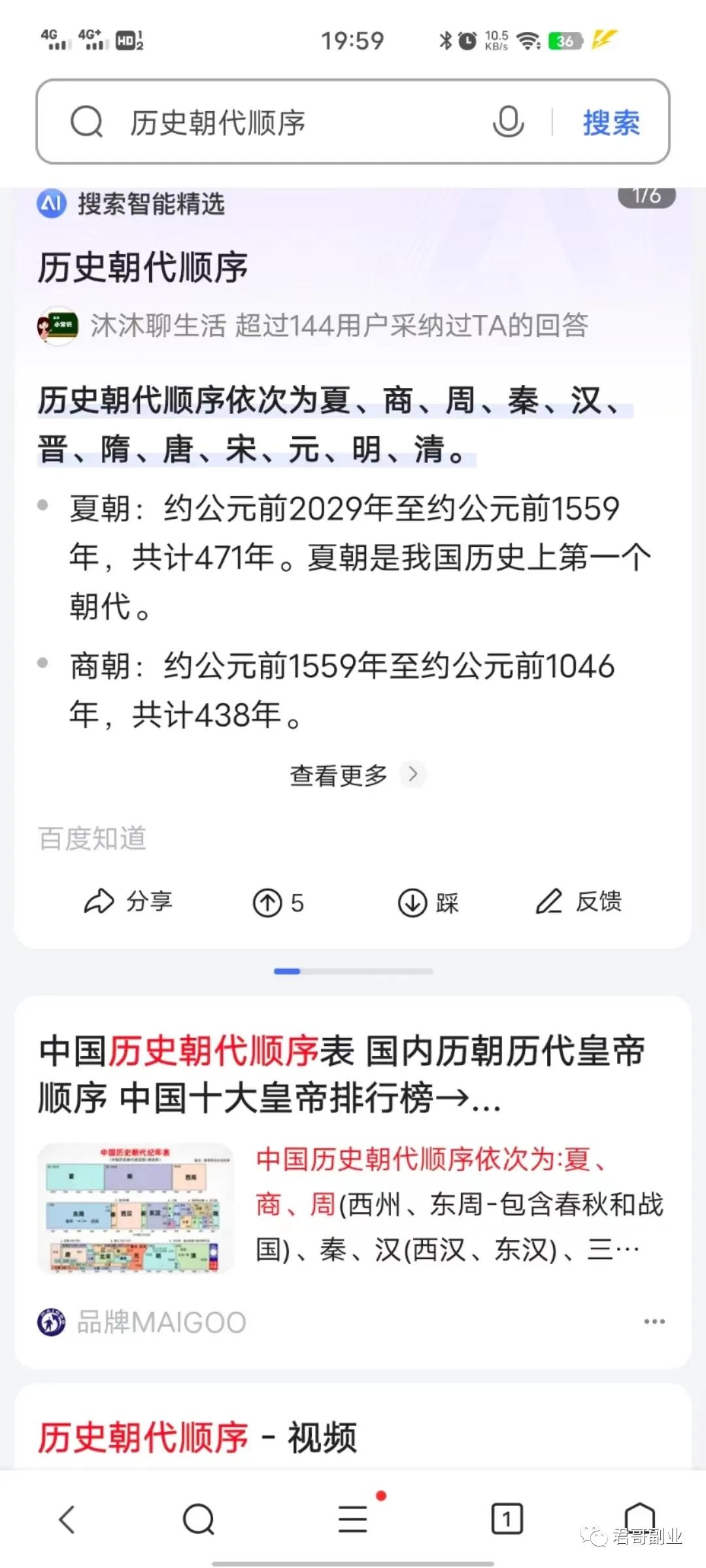
Task: Open the bottom menu with red dot
Action: (353, 1519)
